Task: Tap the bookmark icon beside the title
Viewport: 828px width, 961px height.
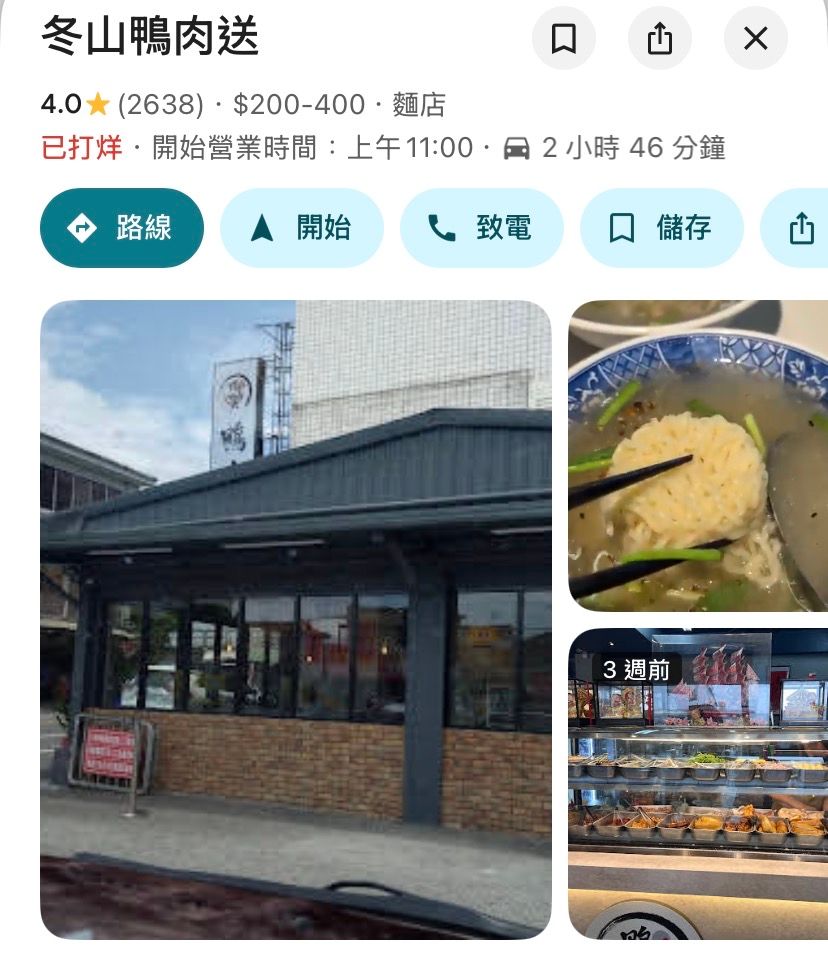Action: [563, 39]
